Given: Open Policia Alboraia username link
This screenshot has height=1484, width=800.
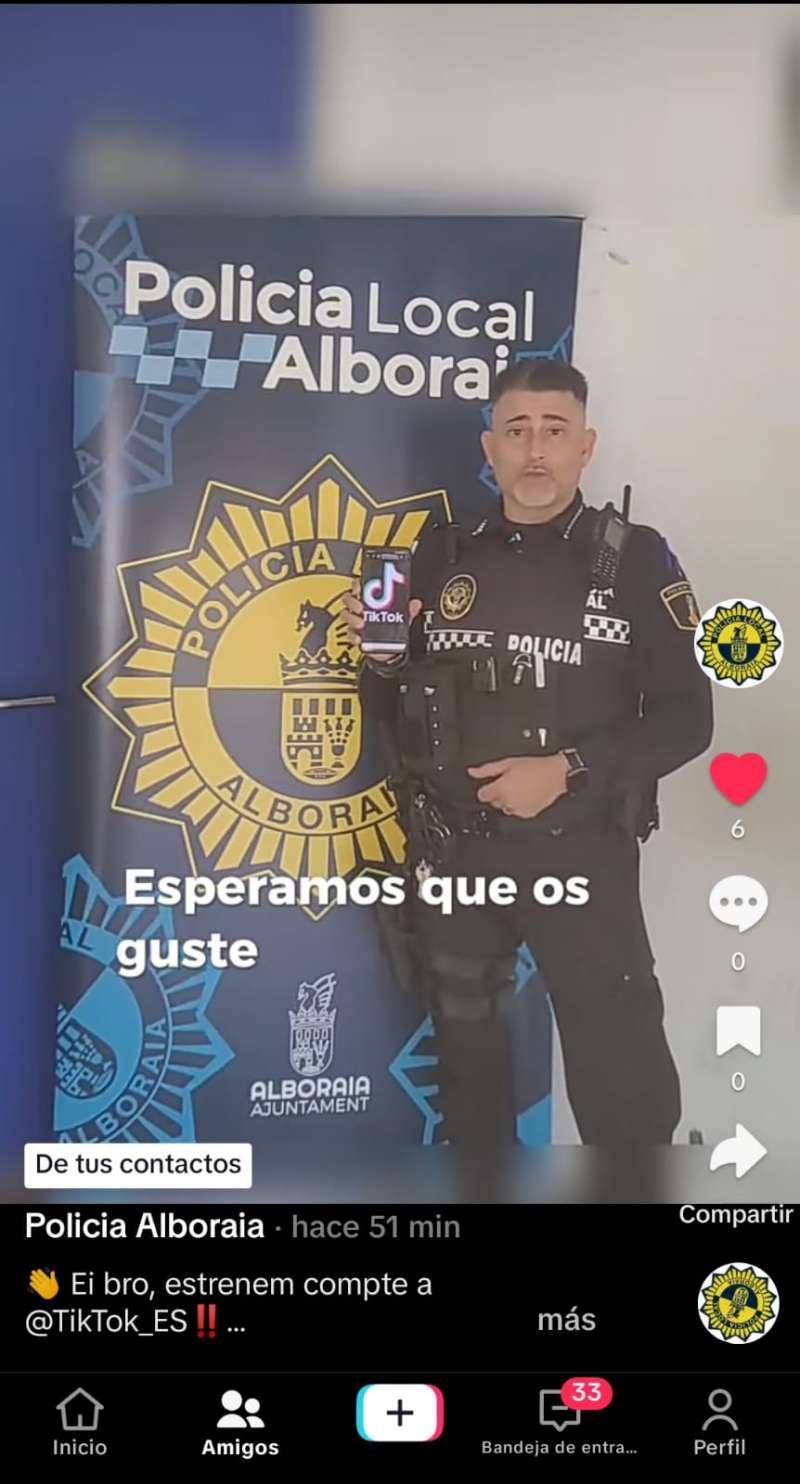Looking at the screenshot, I should point(144,1226).
